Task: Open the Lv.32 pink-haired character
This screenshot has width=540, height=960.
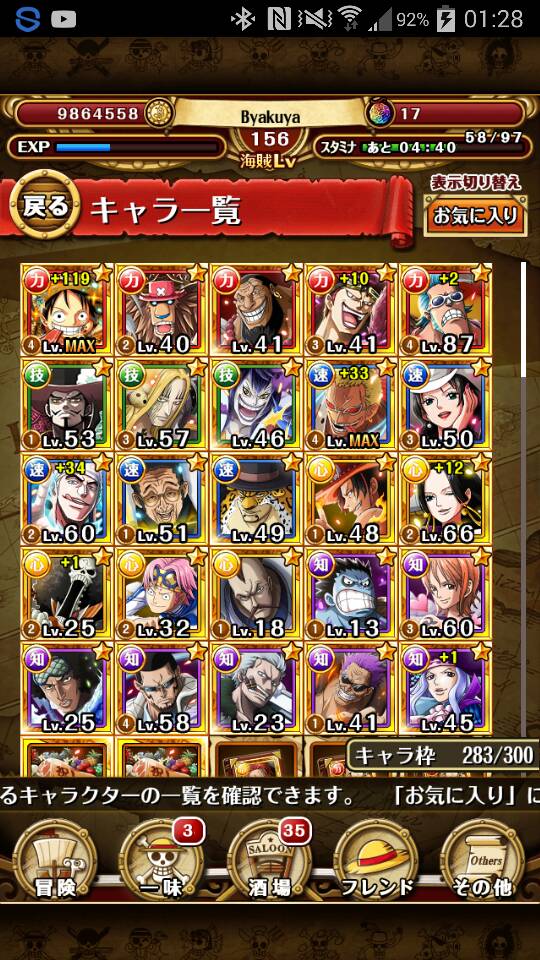Action: click(x=162, y=593)
